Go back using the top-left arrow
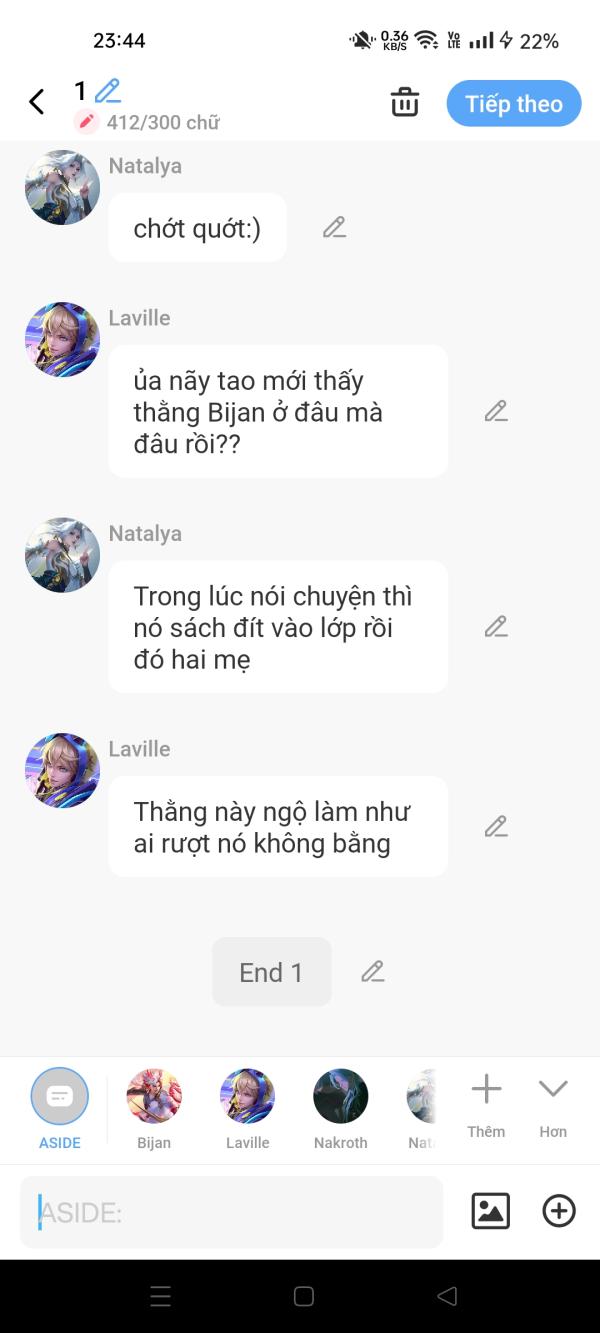 tap(37, 102)
